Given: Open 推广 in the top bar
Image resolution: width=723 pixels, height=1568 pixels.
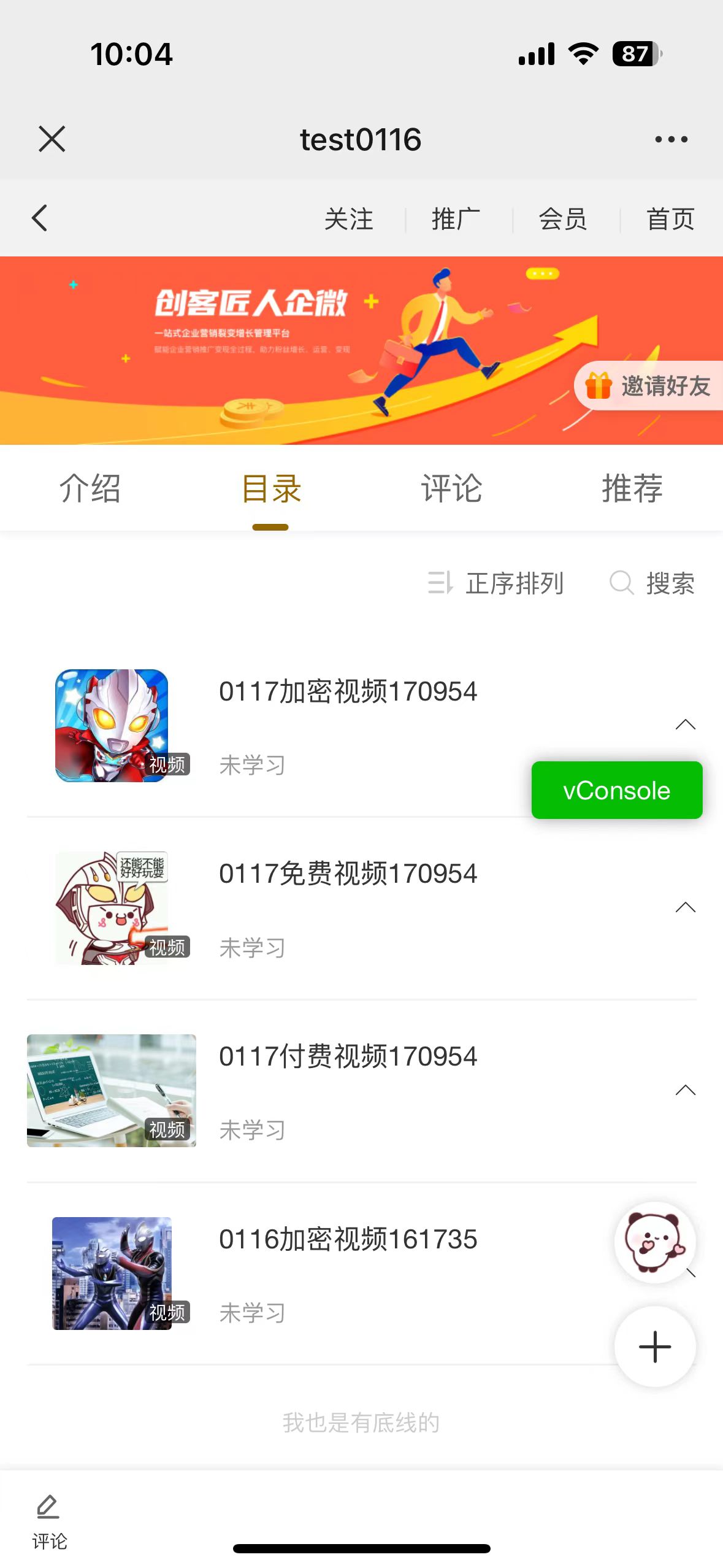Looking at the screenshot, I should coord(456,219).
